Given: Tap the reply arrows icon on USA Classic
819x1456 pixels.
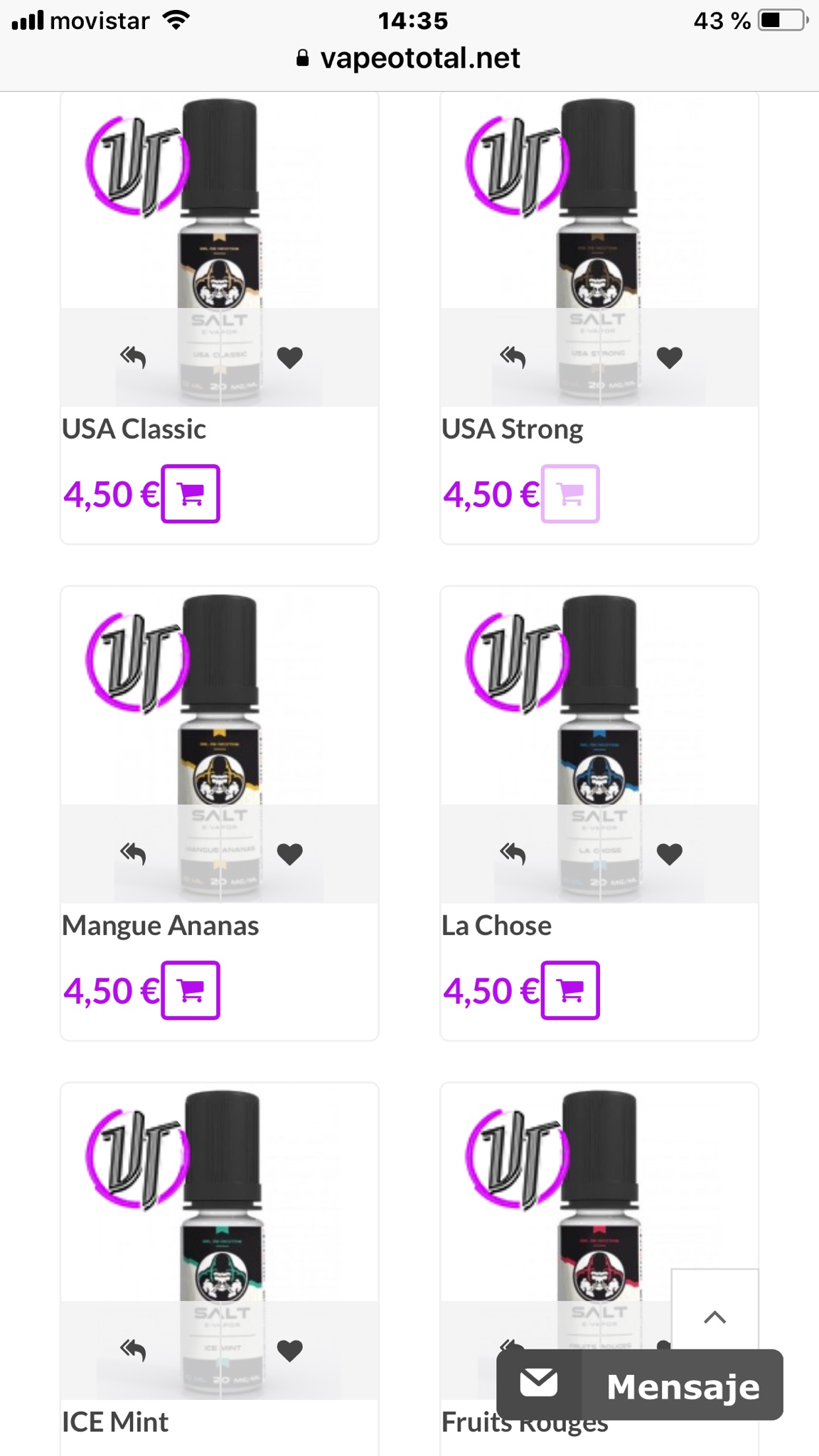Looking at the screenshot, I should click(133, 357).
